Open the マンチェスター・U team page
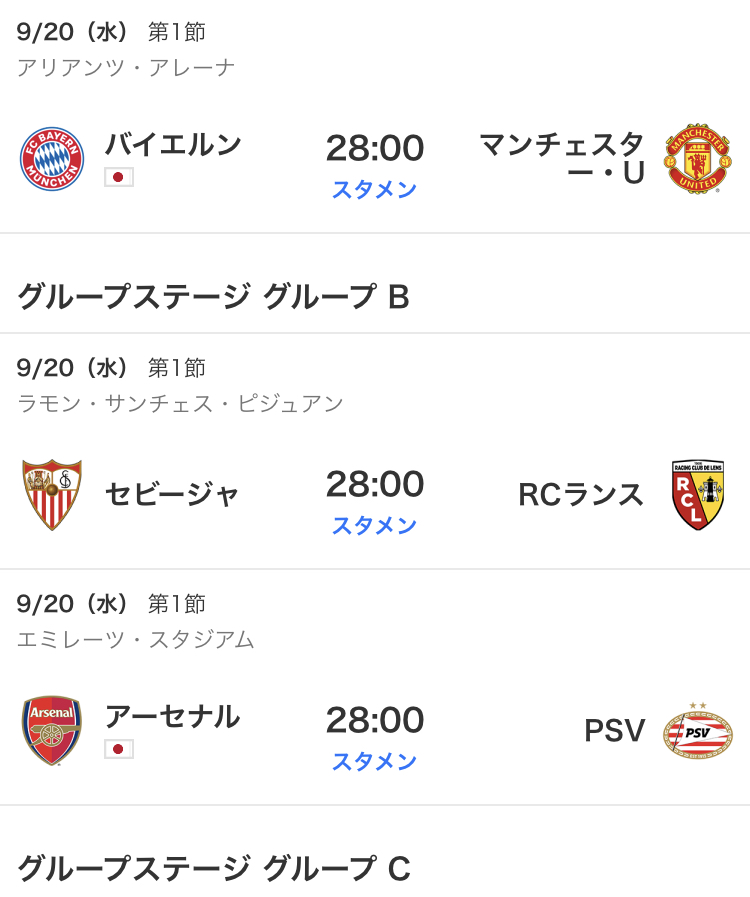The height and width of the screenshot is (897, 750). [562, 158]
